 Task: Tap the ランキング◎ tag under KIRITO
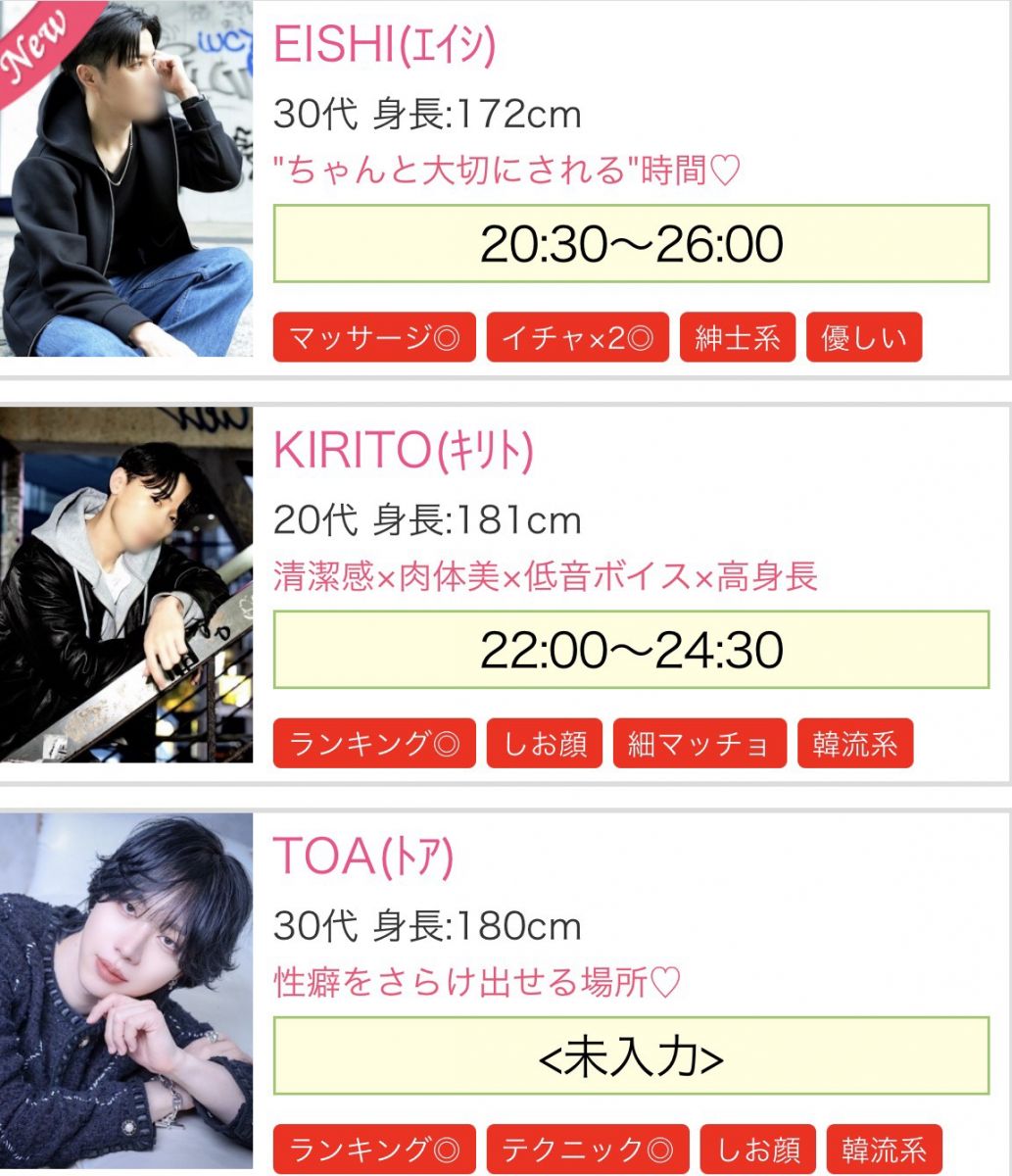pos(374,744)
